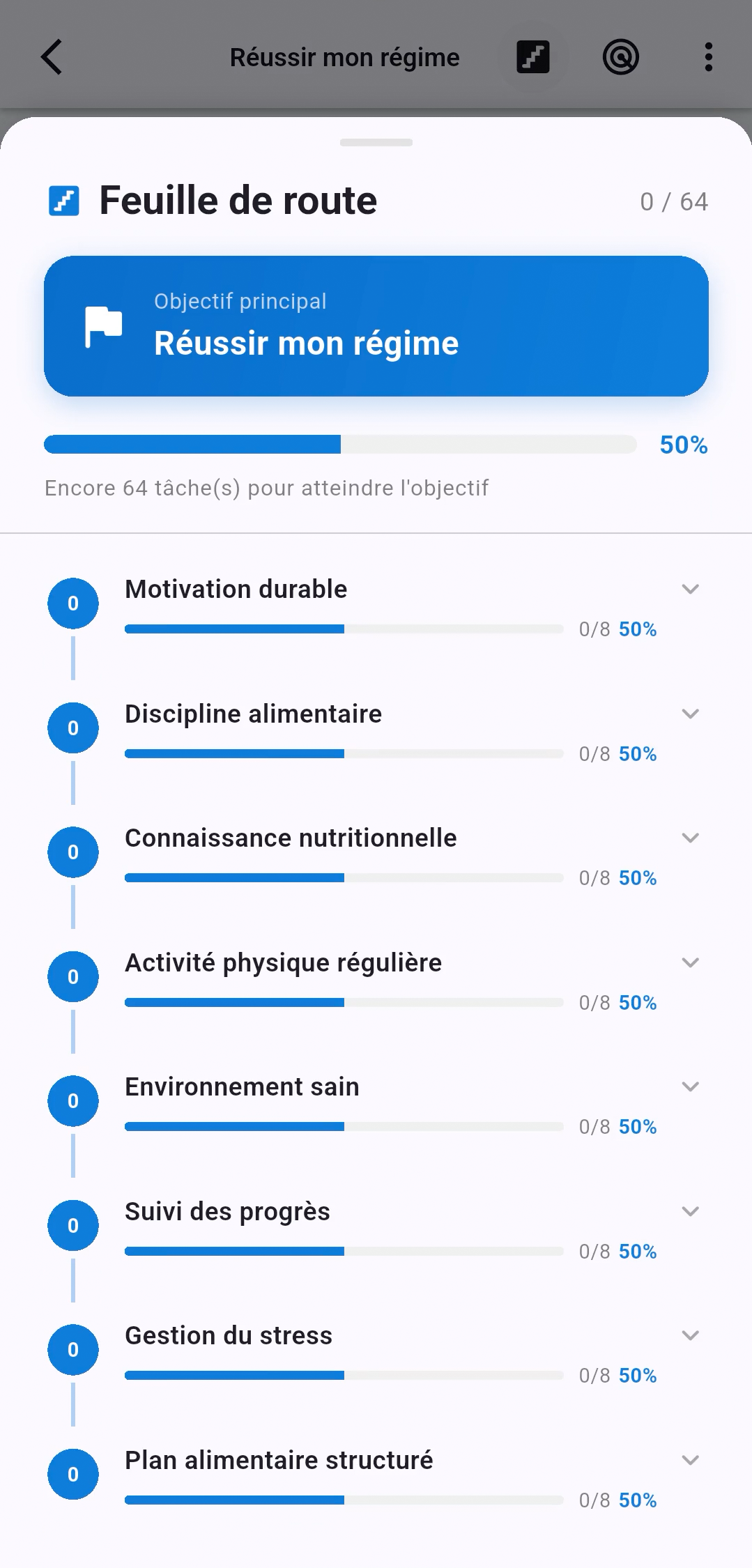Tap the roadmap stairs icon in toolbar
The height and width of the screenshot is (1568, 752).
coord(533,57)
